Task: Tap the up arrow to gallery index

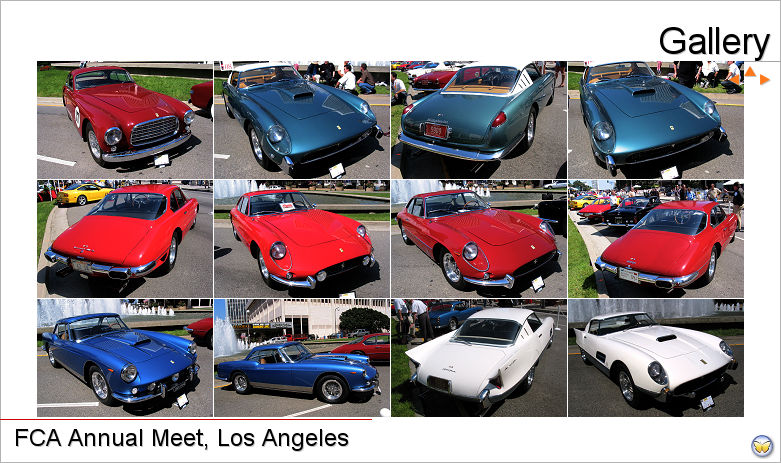Action: [749, 70]
